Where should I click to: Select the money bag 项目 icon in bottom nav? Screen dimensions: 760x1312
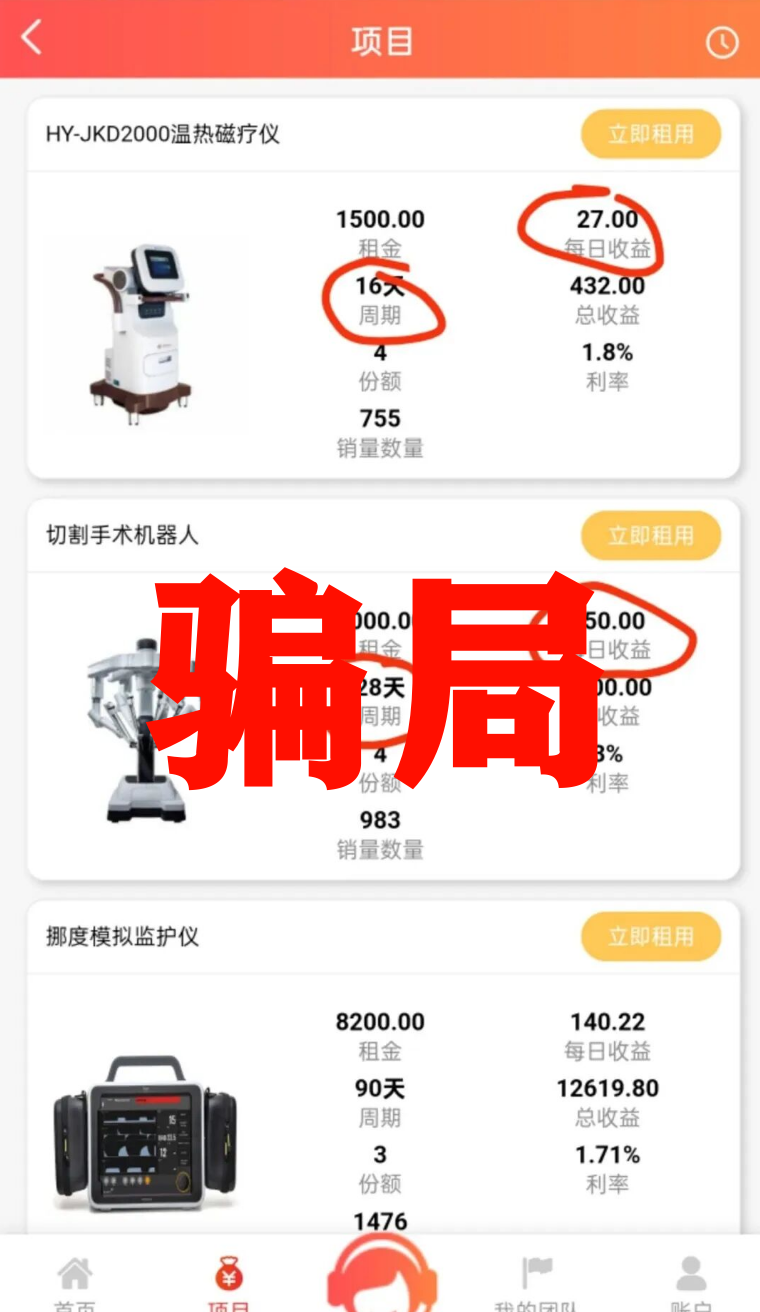click(228, 1272)
